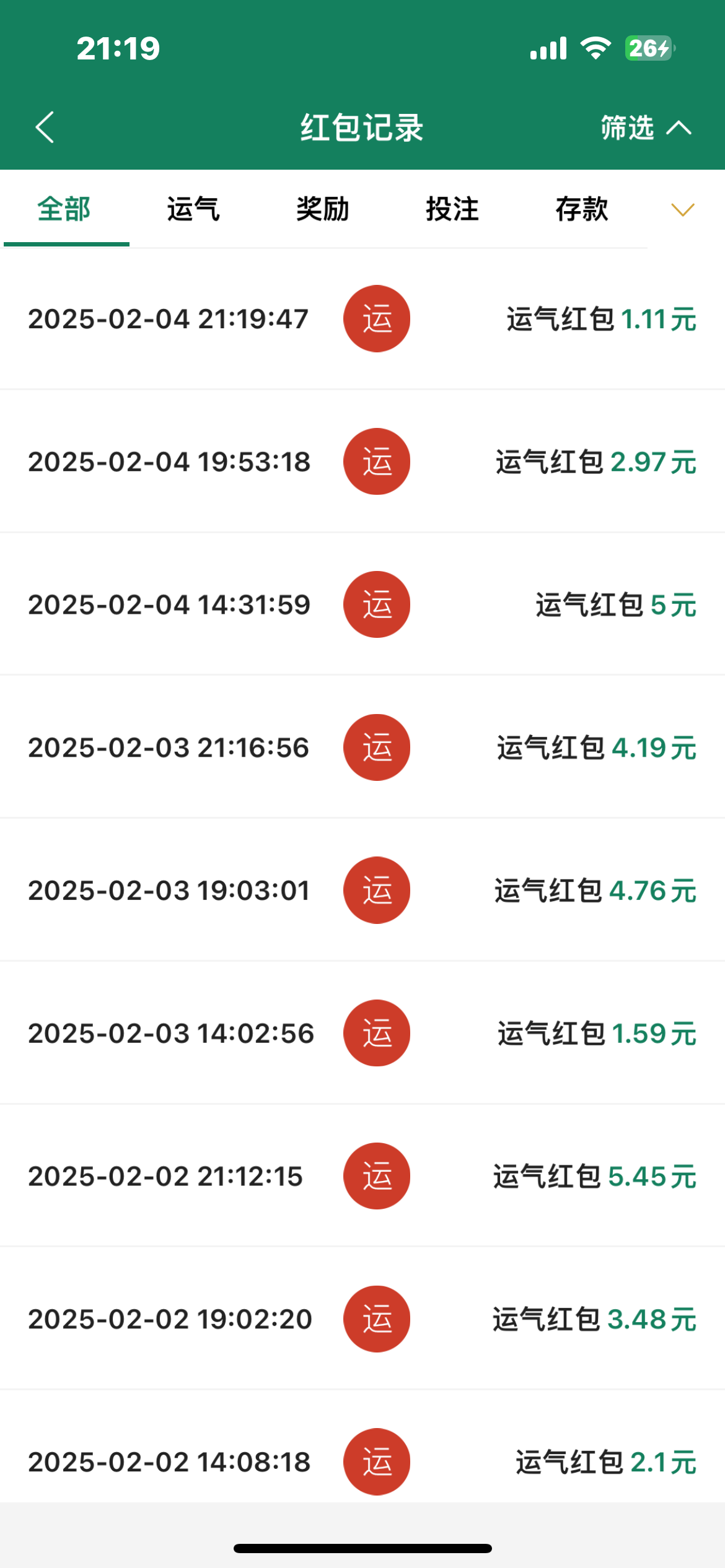Open the 投注 tab
Viewport: 725px width, 1568px height.
pos(452,209)
